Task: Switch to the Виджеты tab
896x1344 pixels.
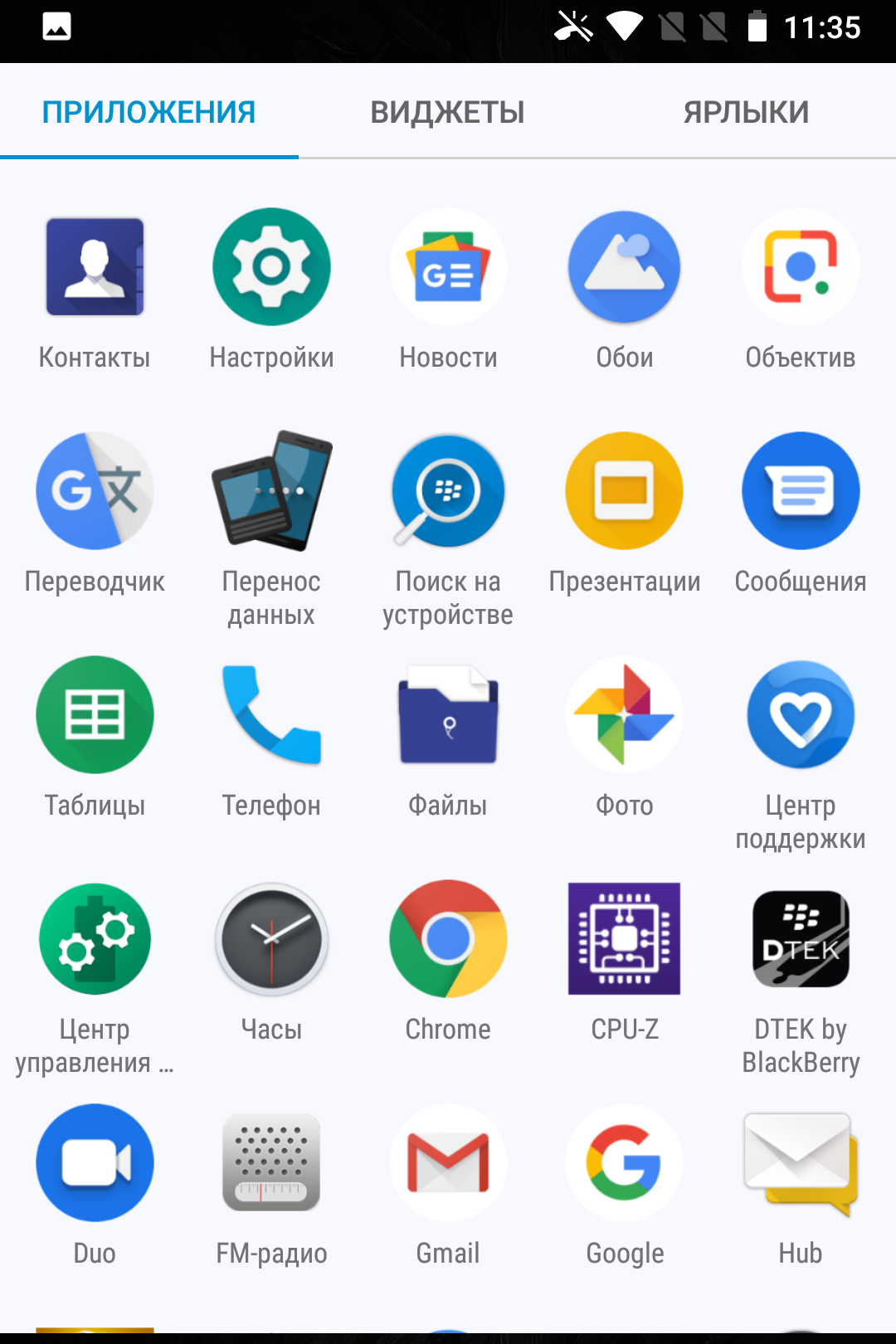Action: pos(447,112)
